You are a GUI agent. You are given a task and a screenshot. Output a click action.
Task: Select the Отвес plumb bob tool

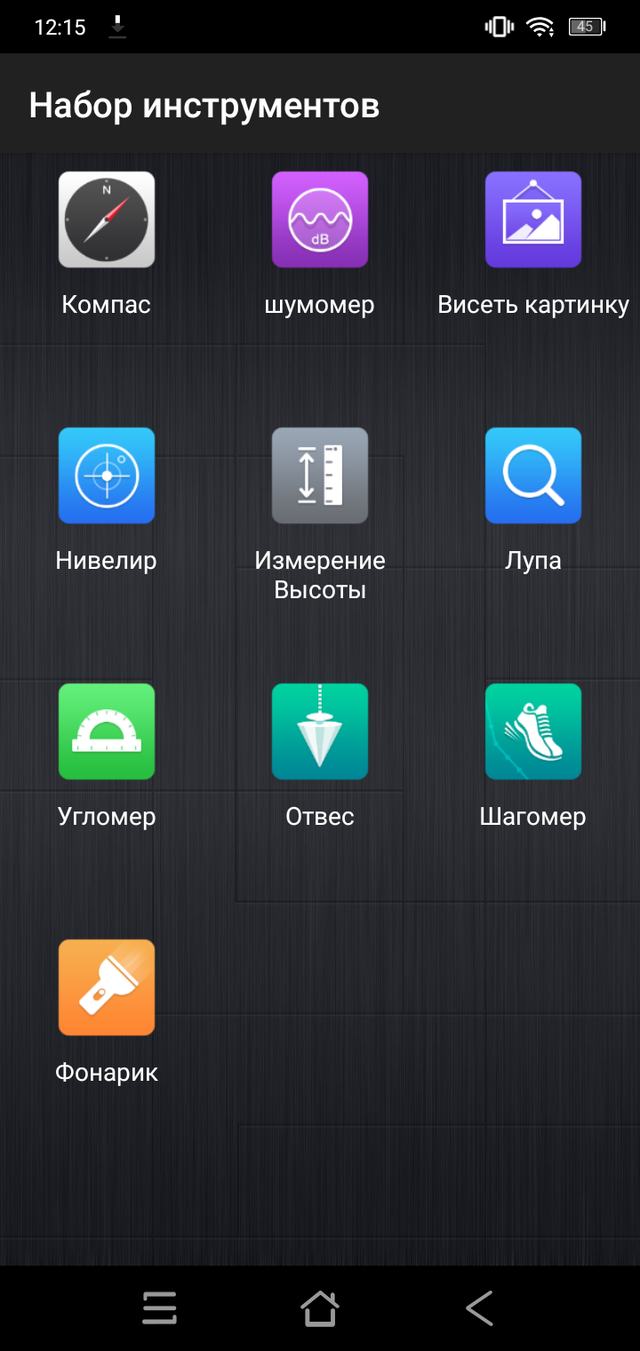click(x=320, y=732)
